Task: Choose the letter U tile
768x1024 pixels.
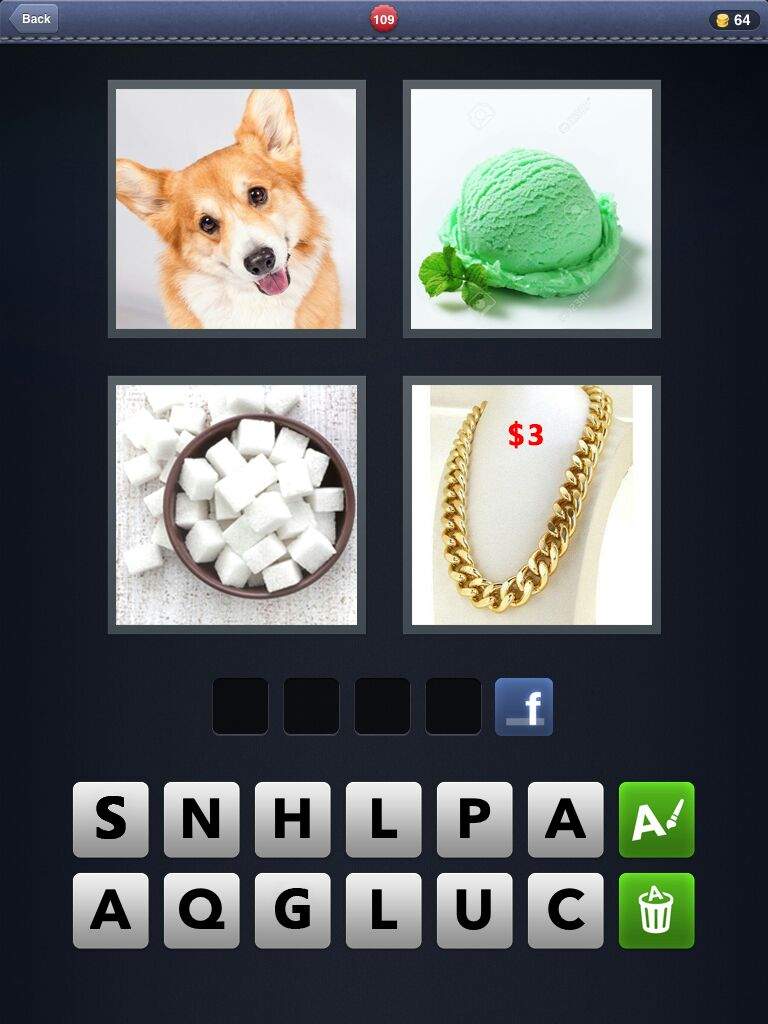Action: 475,910
